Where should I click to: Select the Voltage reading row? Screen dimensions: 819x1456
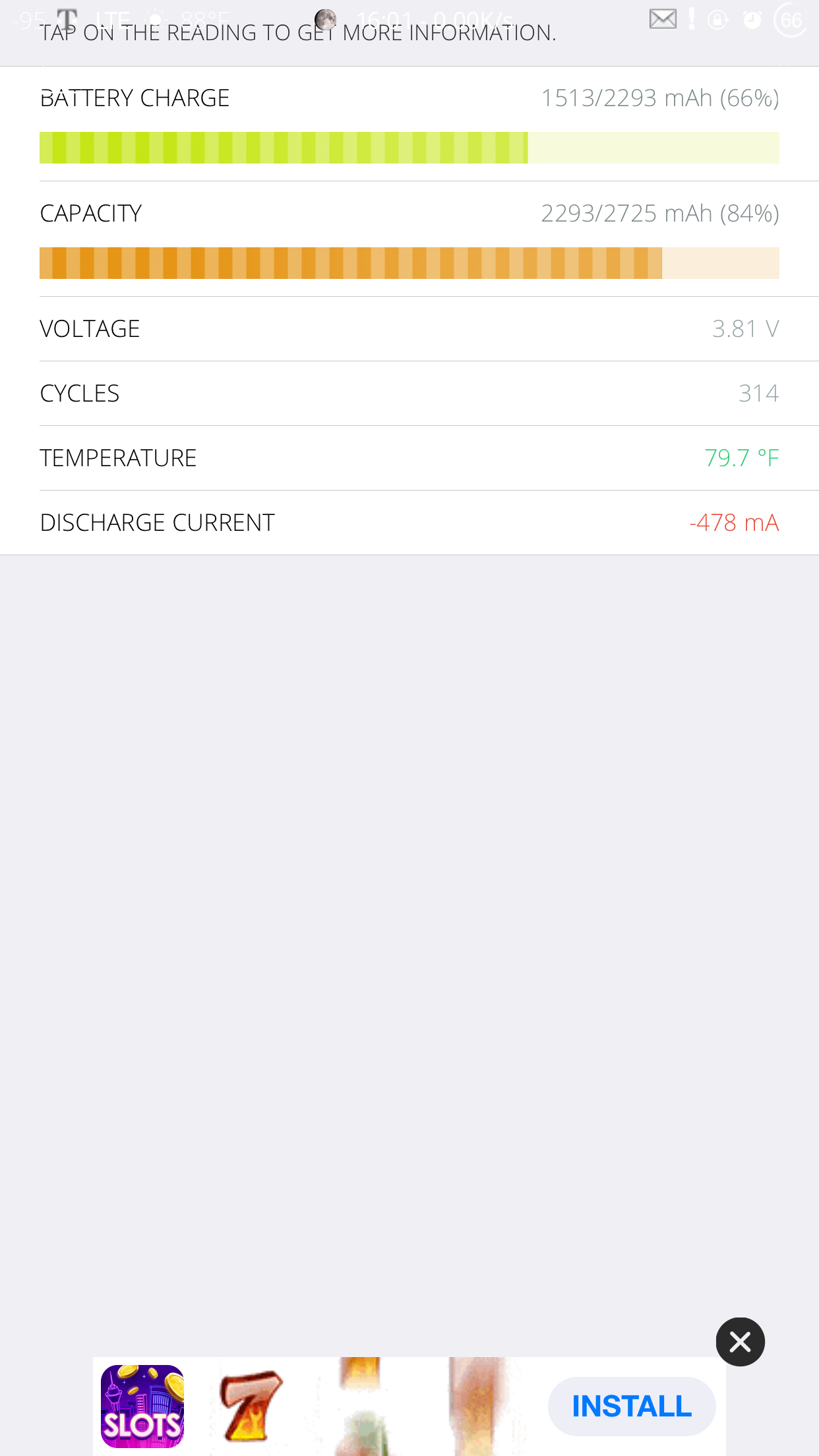click(409, 329)
